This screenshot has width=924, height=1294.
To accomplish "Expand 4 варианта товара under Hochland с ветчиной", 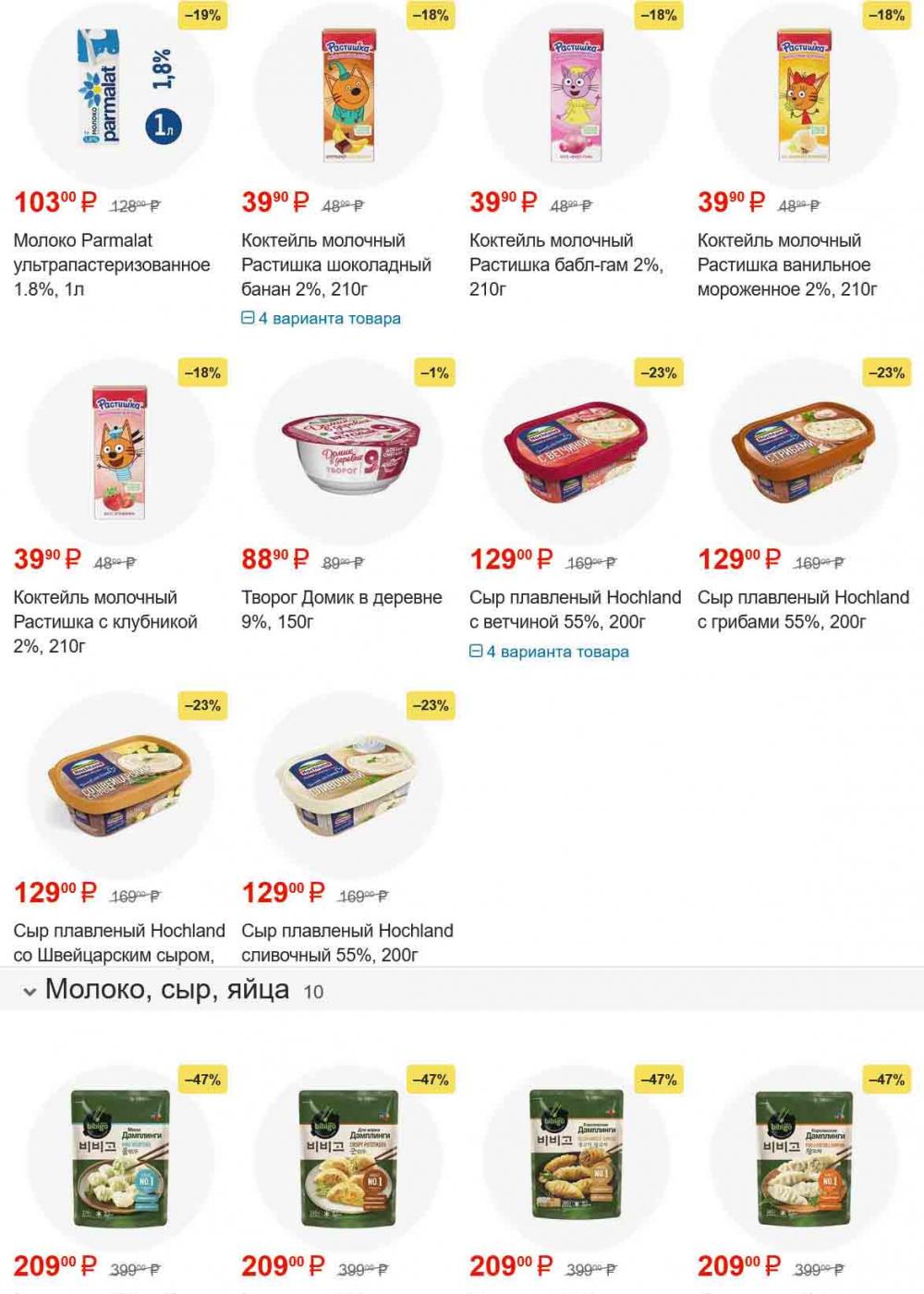I will 549,652.
